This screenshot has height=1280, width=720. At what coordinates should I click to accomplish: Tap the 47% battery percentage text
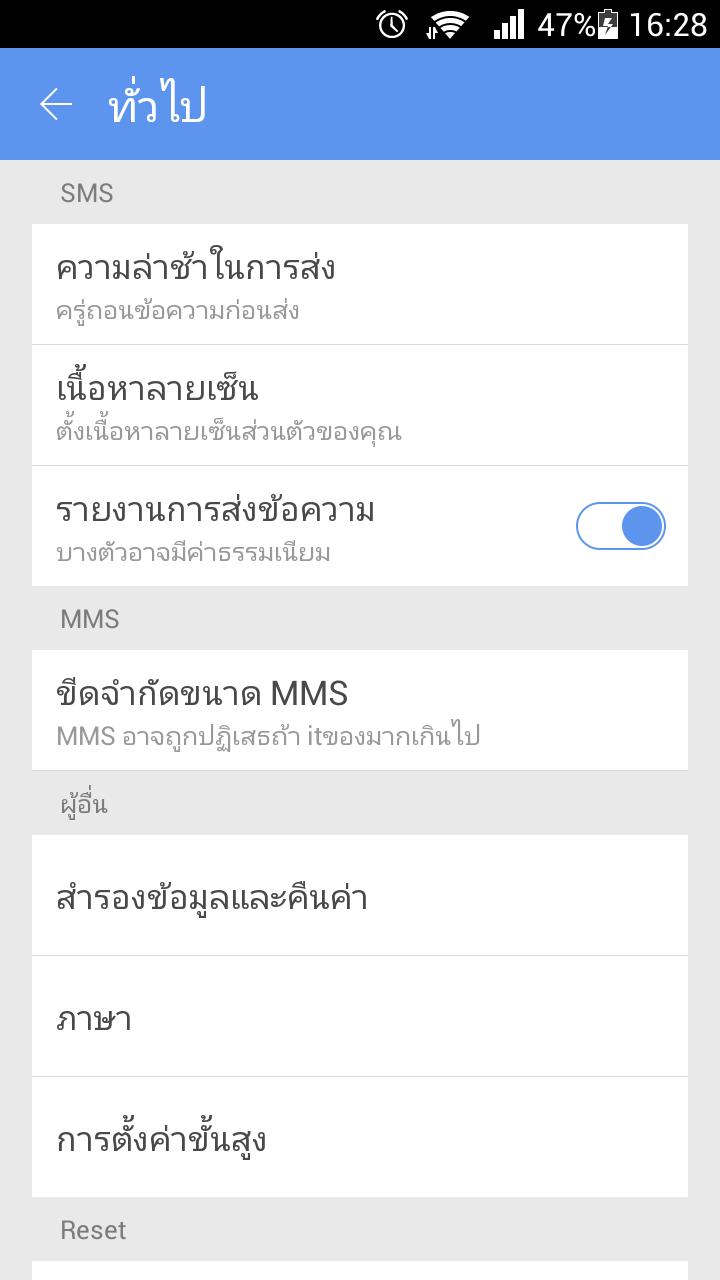coord(563,26)
